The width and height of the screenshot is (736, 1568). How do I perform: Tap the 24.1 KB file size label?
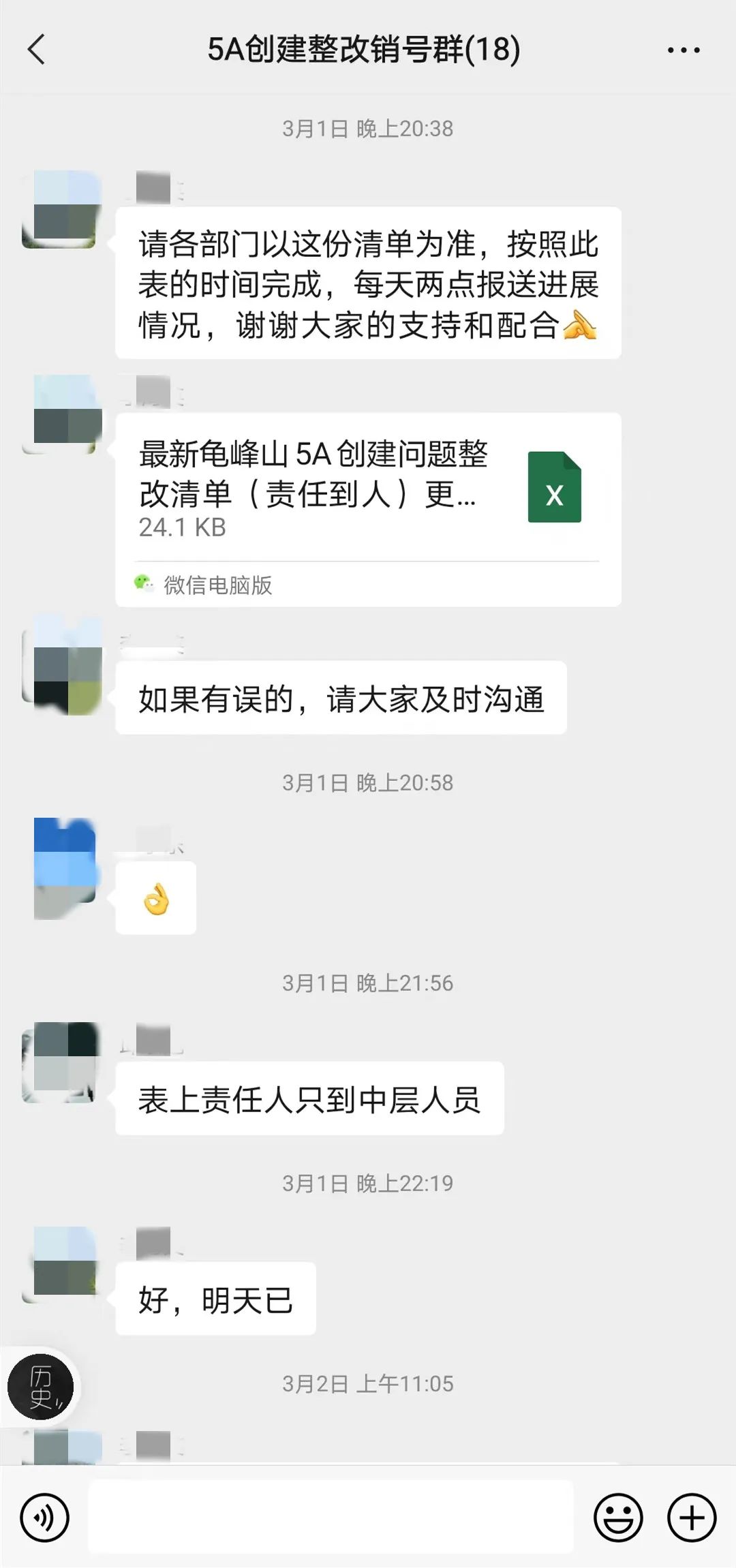183,528
